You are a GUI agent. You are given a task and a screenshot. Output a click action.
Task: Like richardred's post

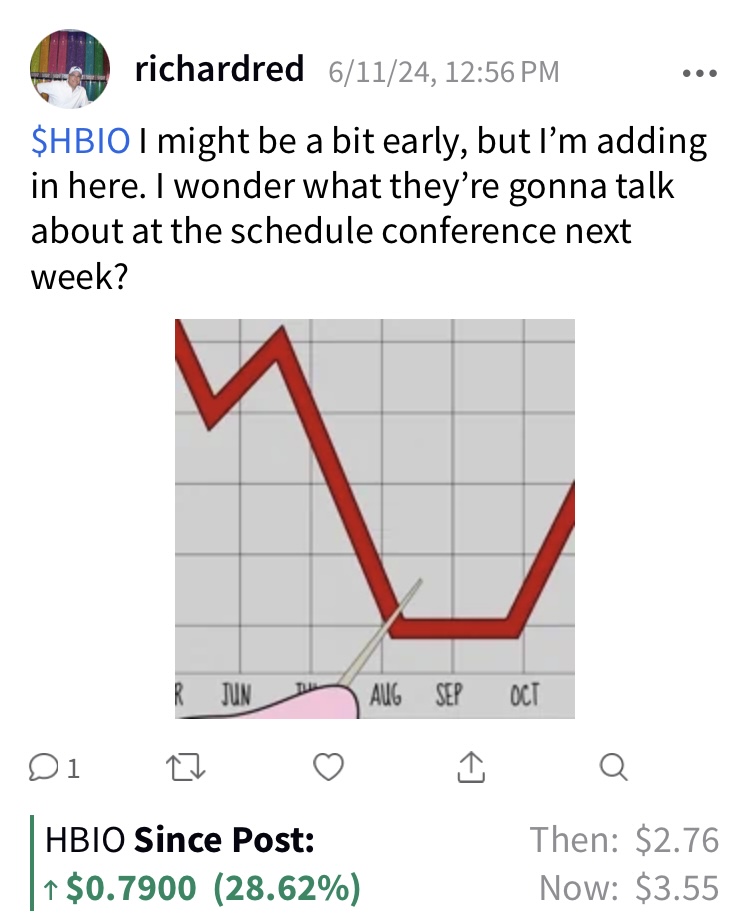tap(328, 767)
